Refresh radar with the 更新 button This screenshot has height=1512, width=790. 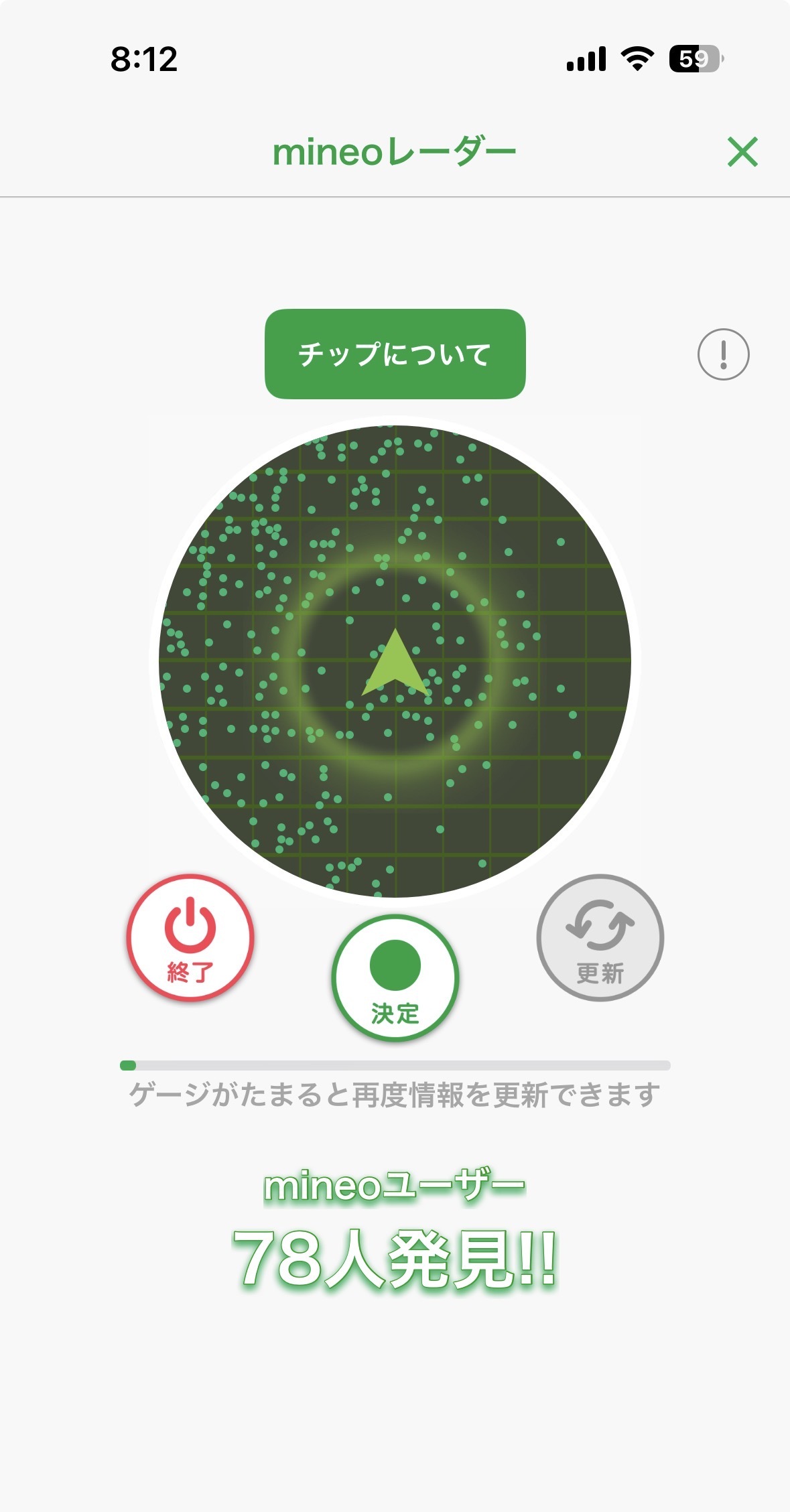click(600, 937)
